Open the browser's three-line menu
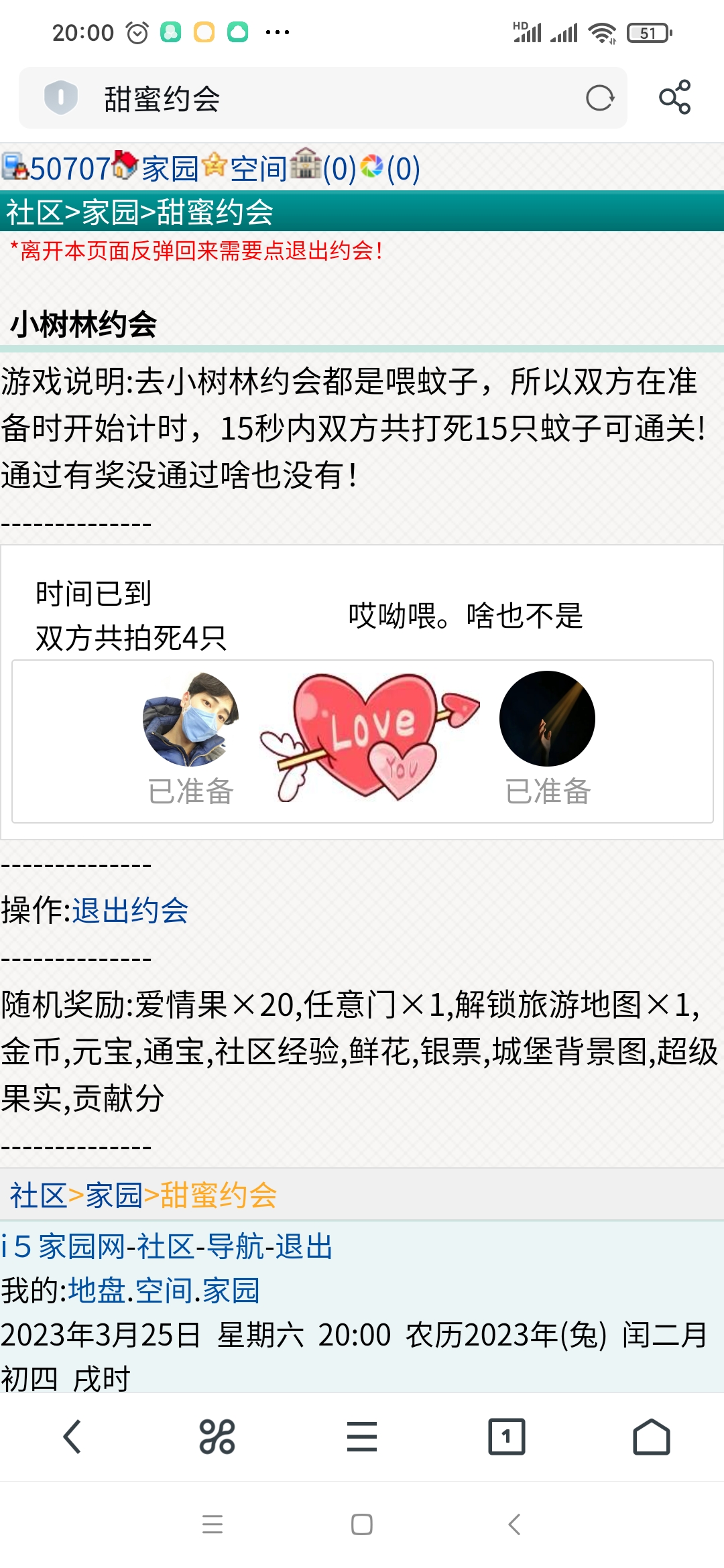The width and height of the screenshot is (724, 1568). [362, 1437]
